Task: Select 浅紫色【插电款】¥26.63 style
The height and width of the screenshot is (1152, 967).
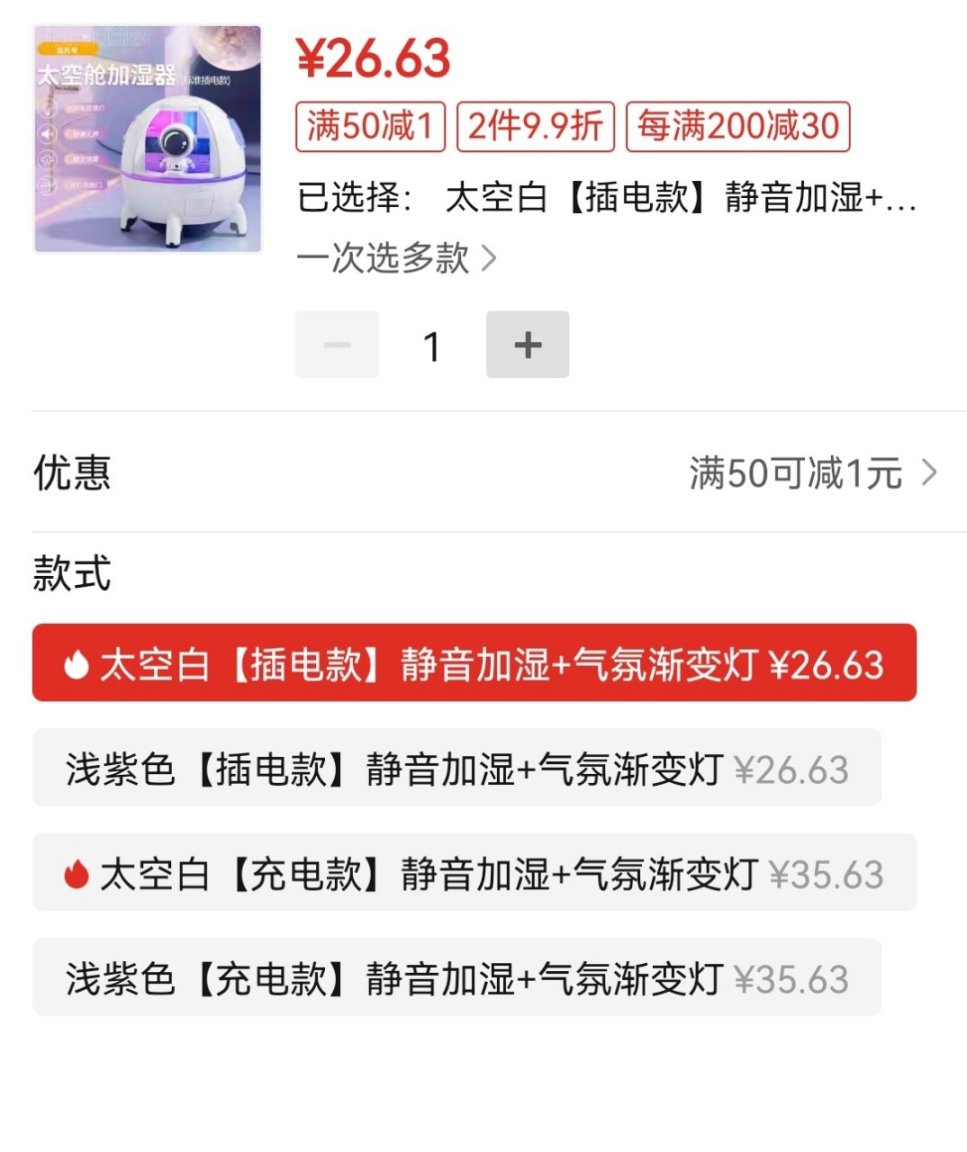Action: click(x=456, y=768)
